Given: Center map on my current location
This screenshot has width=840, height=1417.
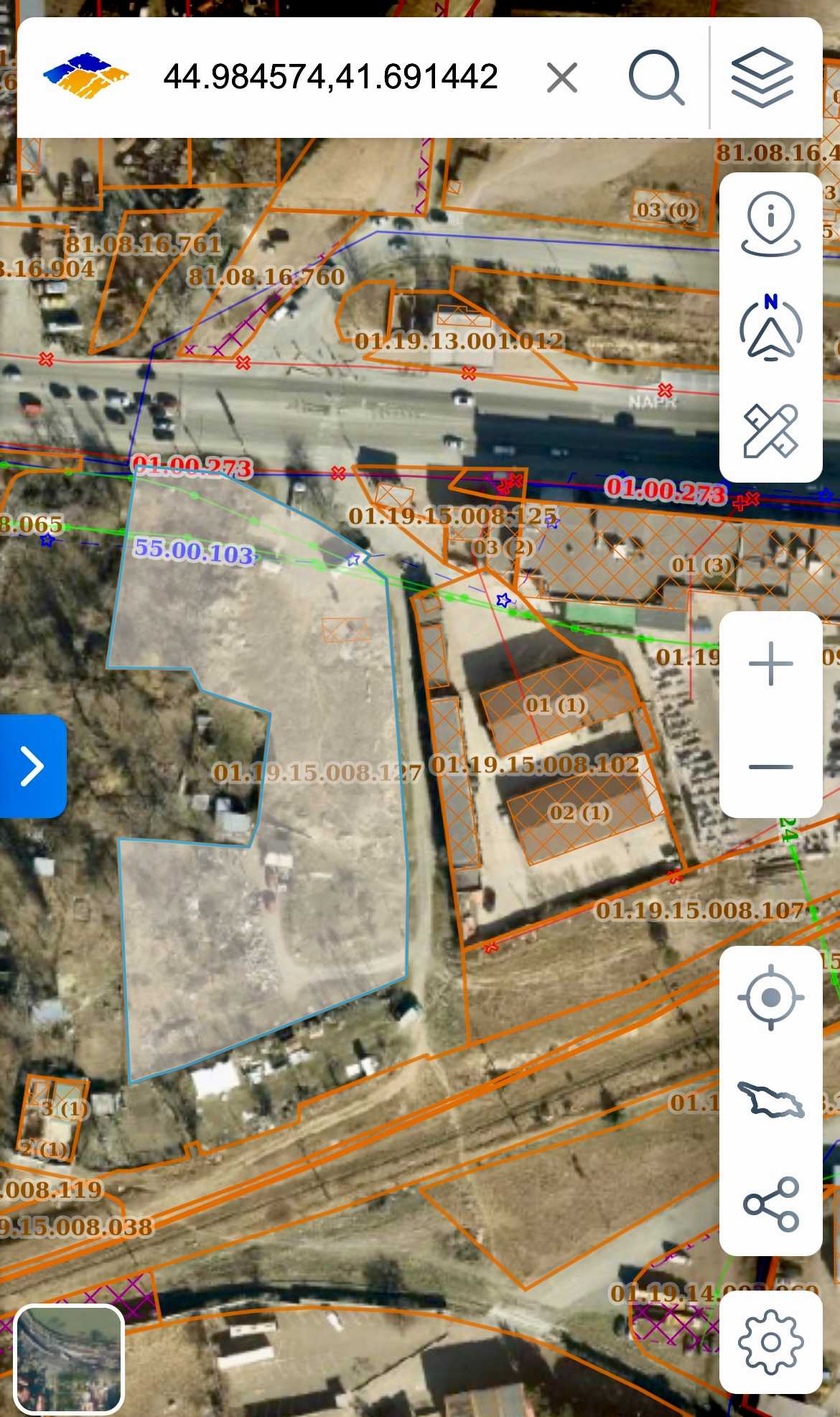Looking at the screenshot, I should pos(771,998).
